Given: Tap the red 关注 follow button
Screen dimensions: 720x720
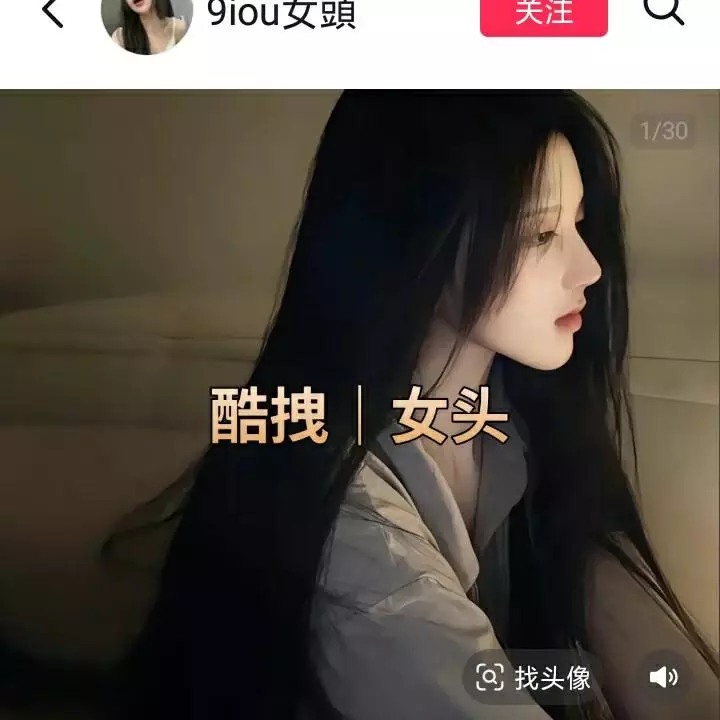Looking at the screenshot, I should click(543, 14).
